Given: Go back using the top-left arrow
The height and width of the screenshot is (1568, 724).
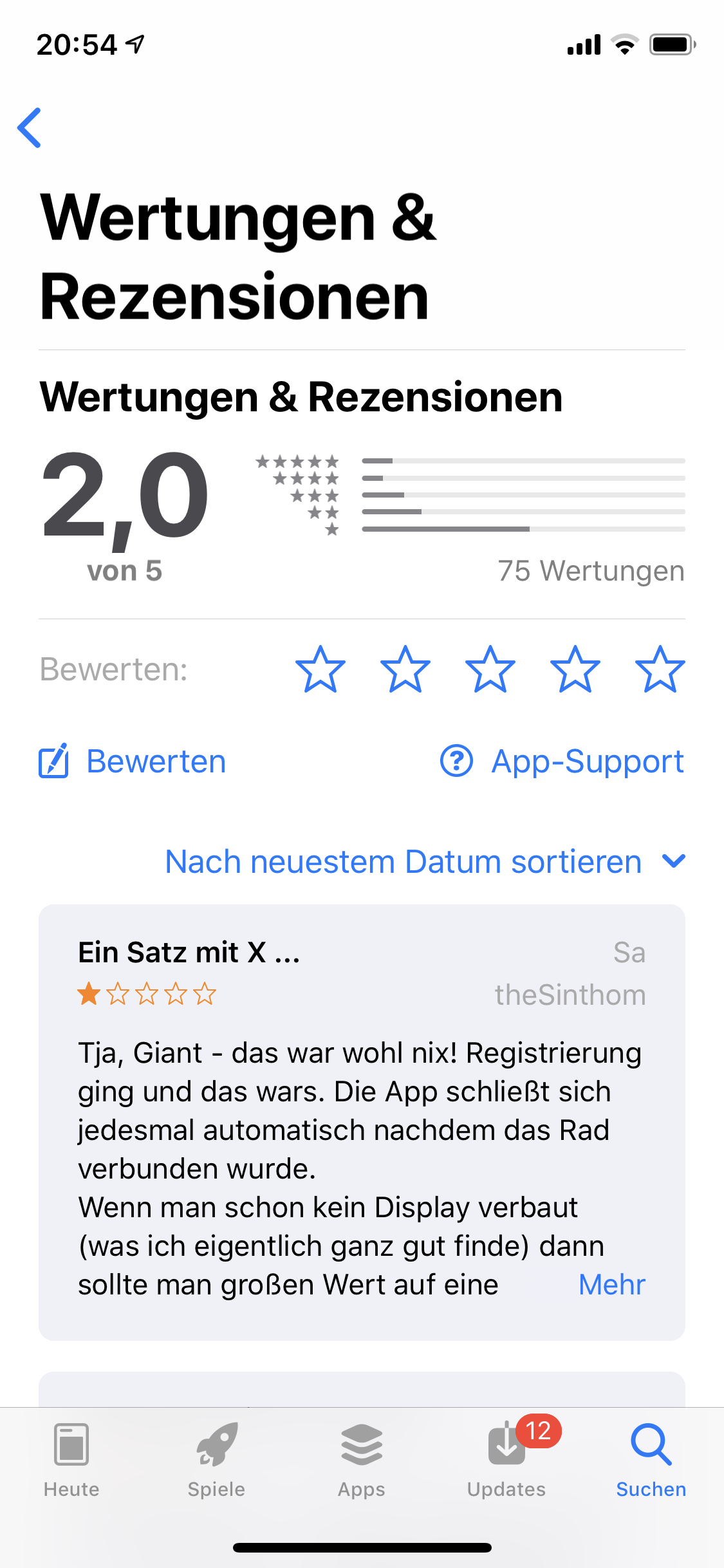Looking at the screenshot, I should pyautogui.click(x=30, y=127).
